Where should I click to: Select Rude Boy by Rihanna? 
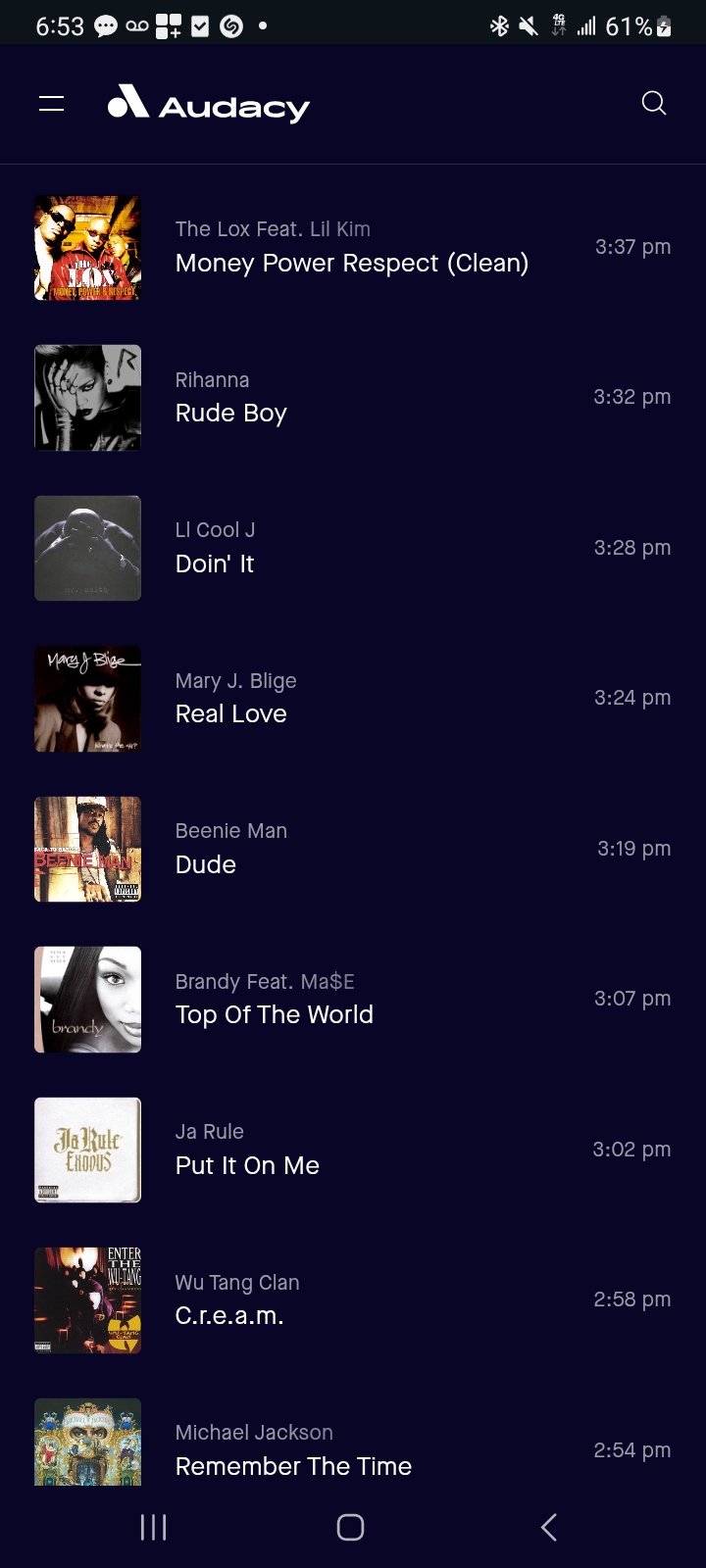click(231, 413)
